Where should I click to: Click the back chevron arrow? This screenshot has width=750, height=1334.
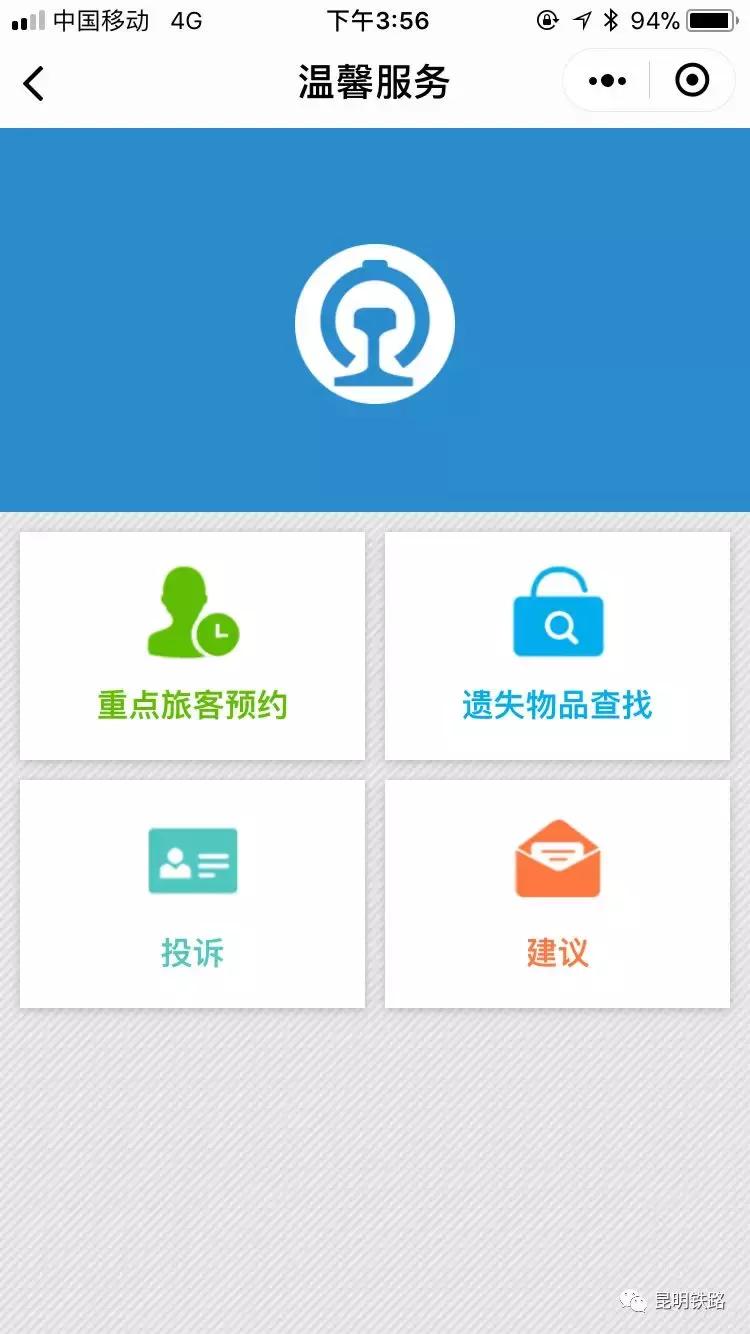click(x=33, y=84)
